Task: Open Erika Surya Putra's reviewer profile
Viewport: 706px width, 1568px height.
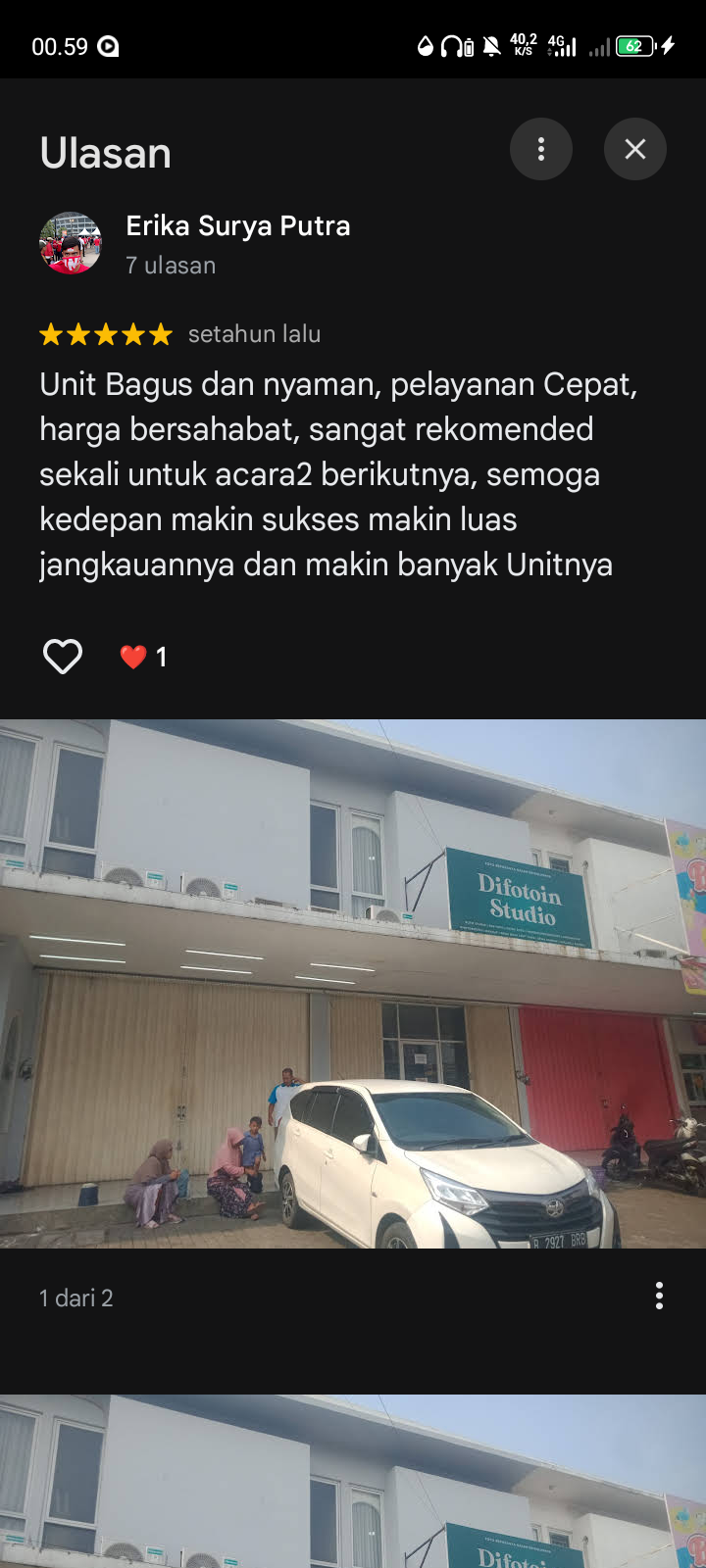Action: point(237,226)
